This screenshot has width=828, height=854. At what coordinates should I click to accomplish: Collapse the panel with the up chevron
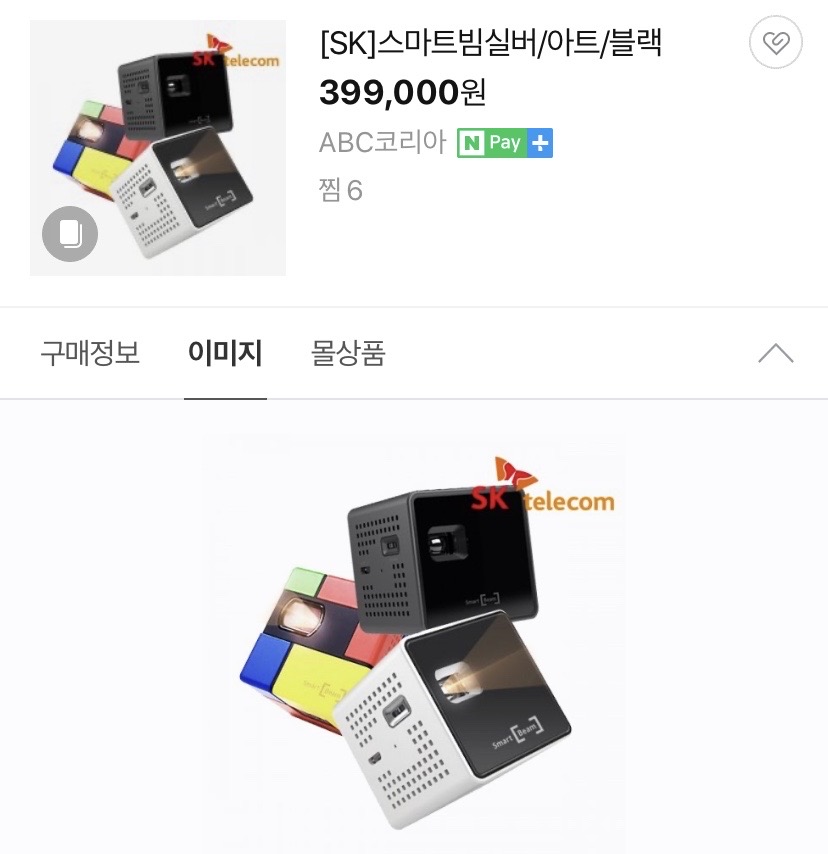point(775,353)
